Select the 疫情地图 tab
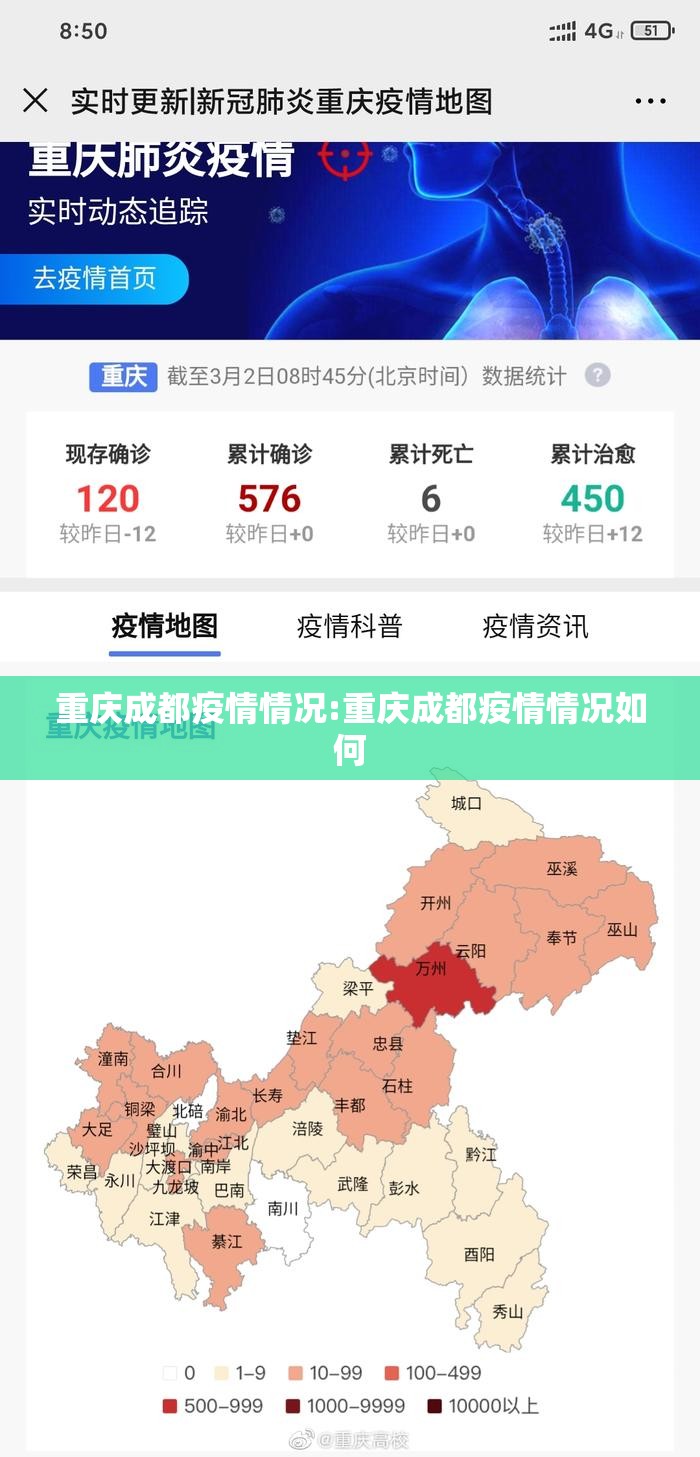Image resolution: width=700 pixels, height=1457 pixels. 164,627
